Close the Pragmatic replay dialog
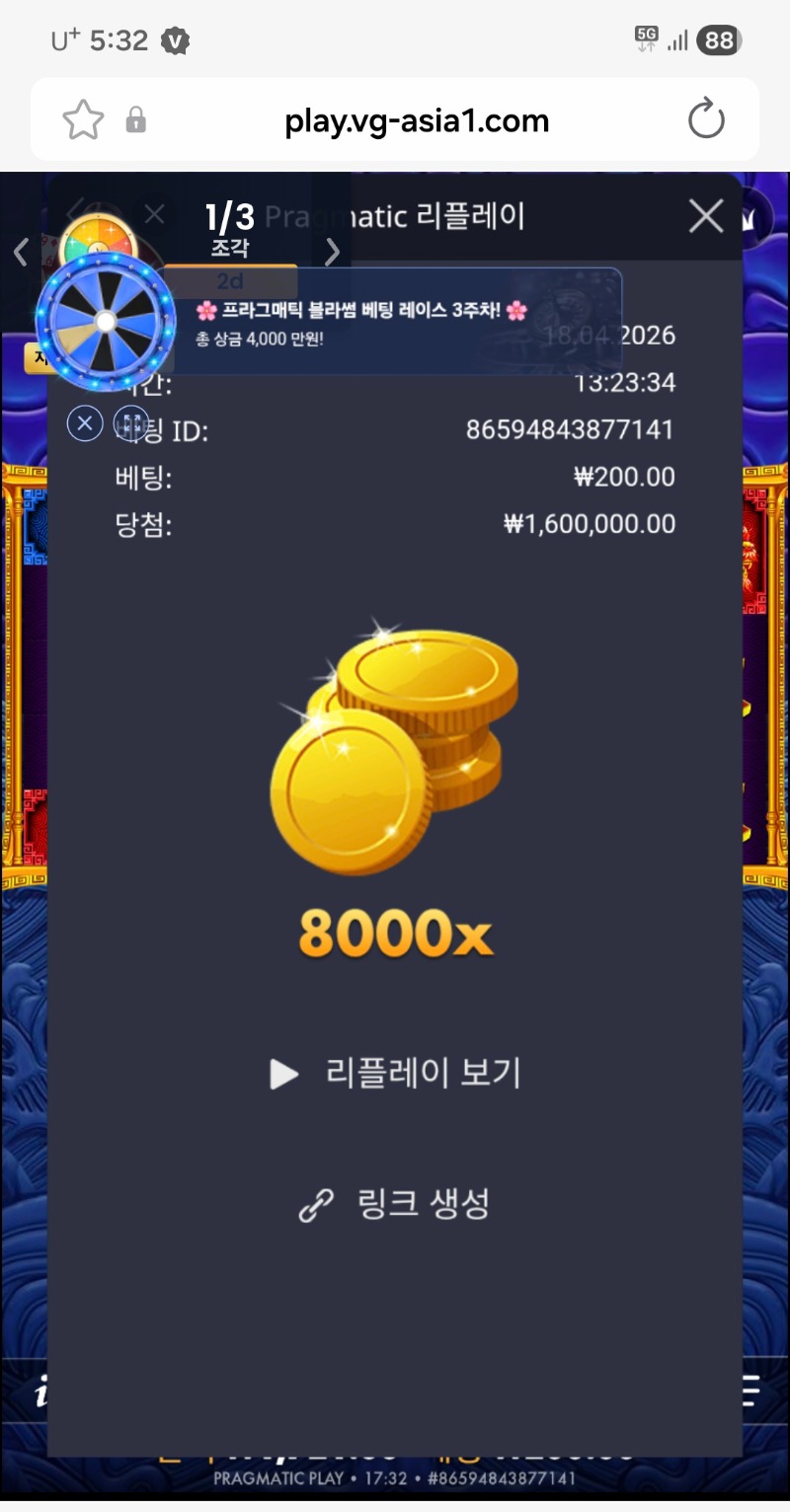Screen dimensions: 790x1512 click(706, 216)
